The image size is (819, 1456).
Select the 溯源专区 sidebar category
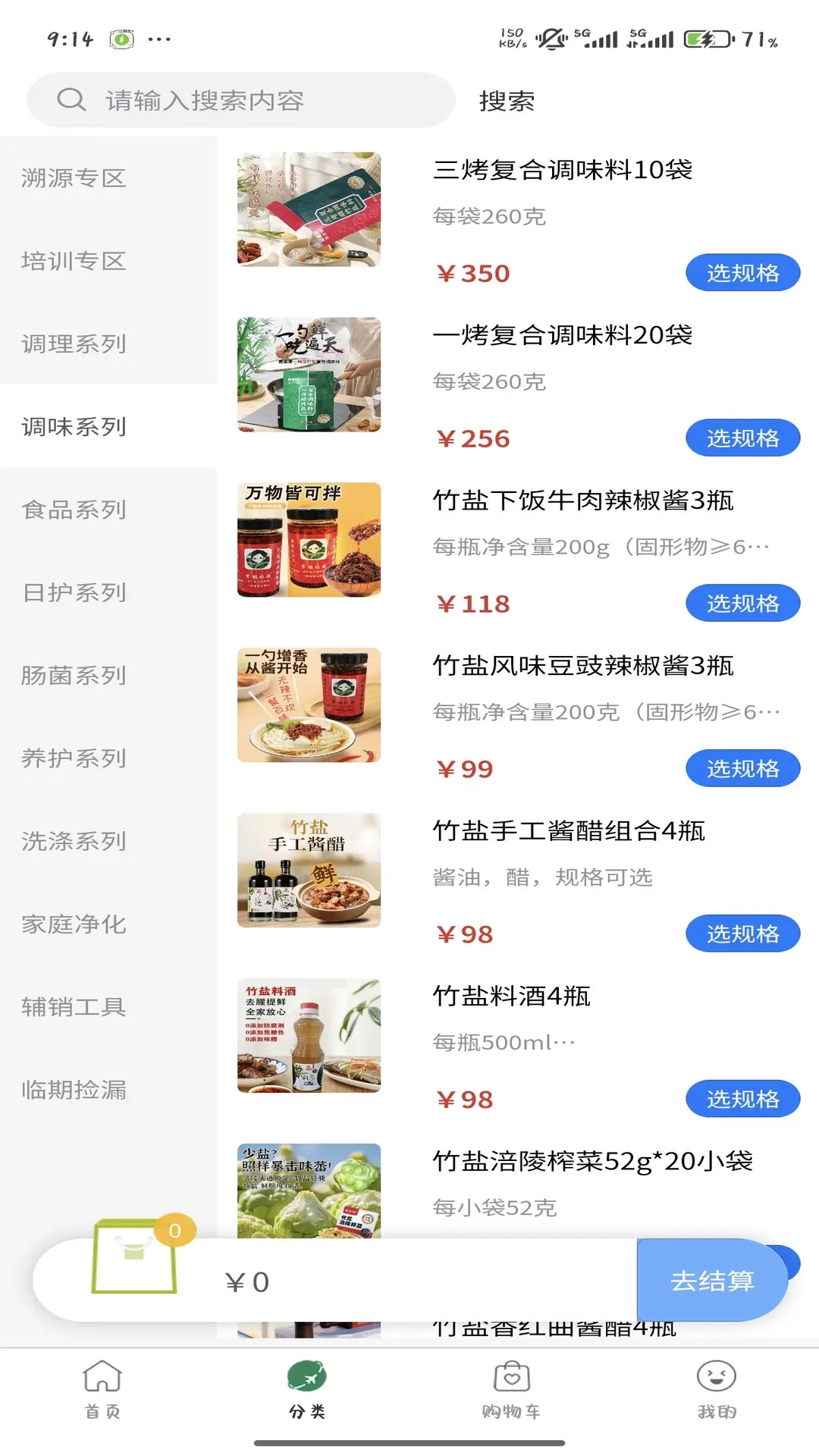click(74, 177)
